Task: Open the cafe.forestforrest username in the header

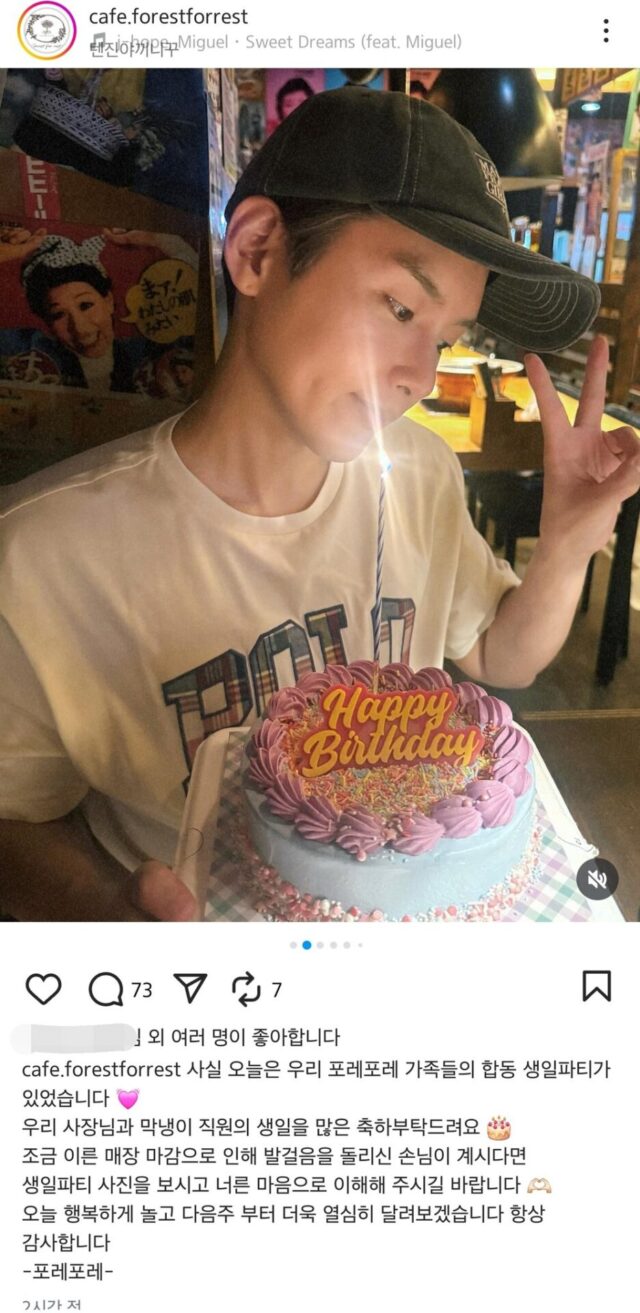Action: 168,17
